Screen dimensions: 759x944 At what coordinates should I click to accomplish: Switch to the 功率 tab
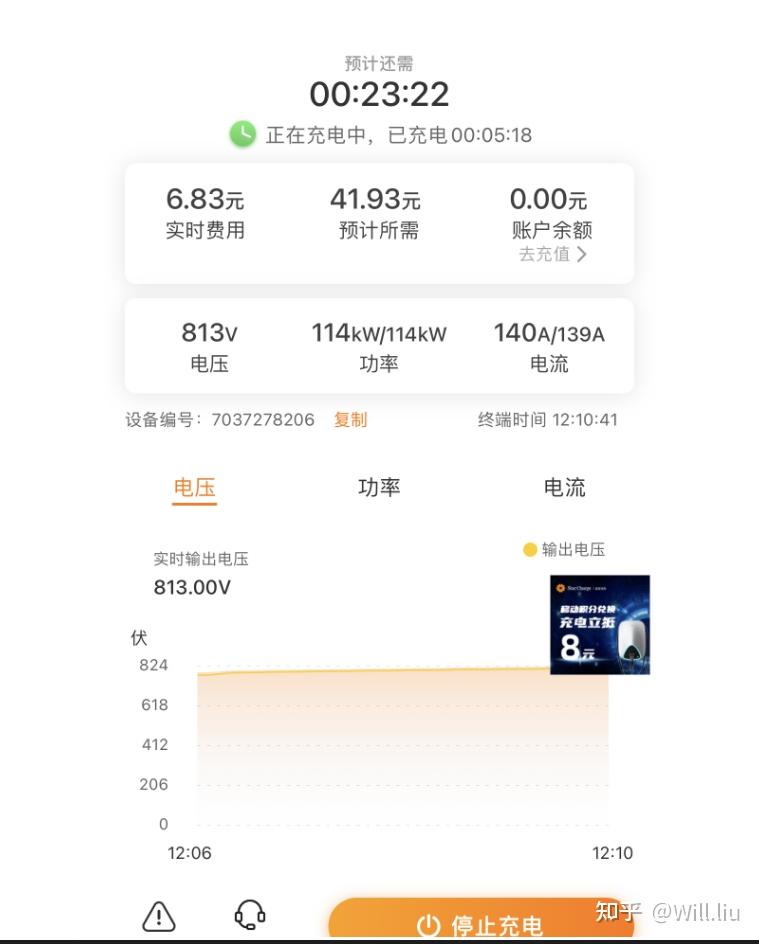coord(378,488)
